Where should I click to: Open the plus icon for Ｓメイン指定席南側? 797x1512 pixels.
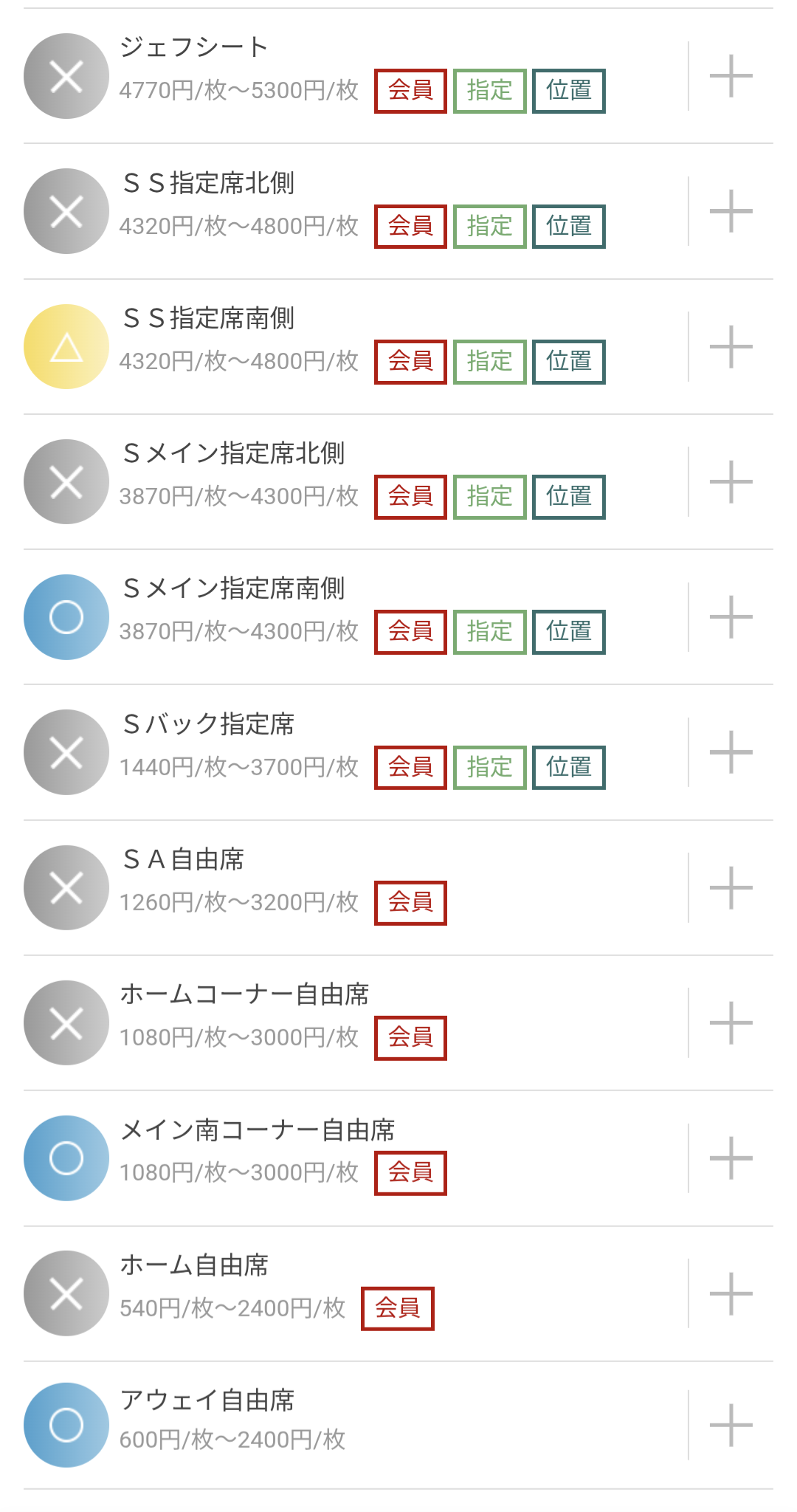click(x=731, y=616)
